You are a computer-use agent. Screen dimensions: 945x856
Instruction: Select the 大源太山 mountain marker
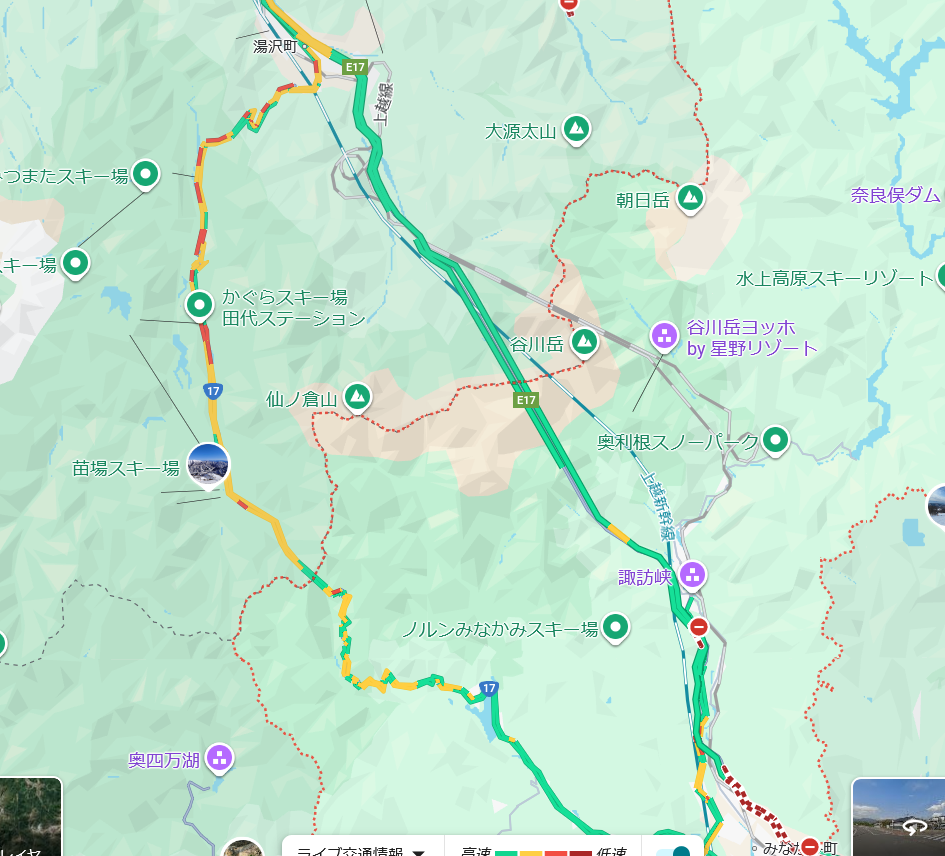pos(576,129)
